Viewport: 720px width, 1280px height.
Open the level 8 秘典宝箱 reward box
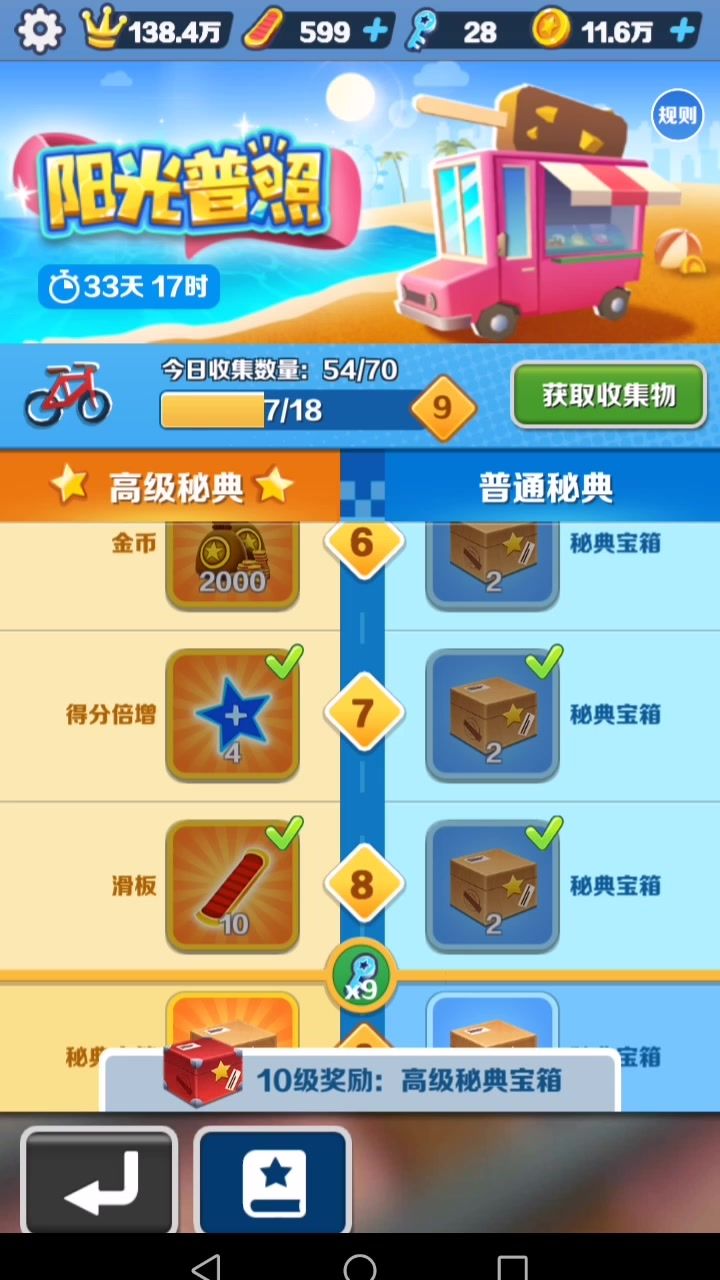(x=492, y=886)
